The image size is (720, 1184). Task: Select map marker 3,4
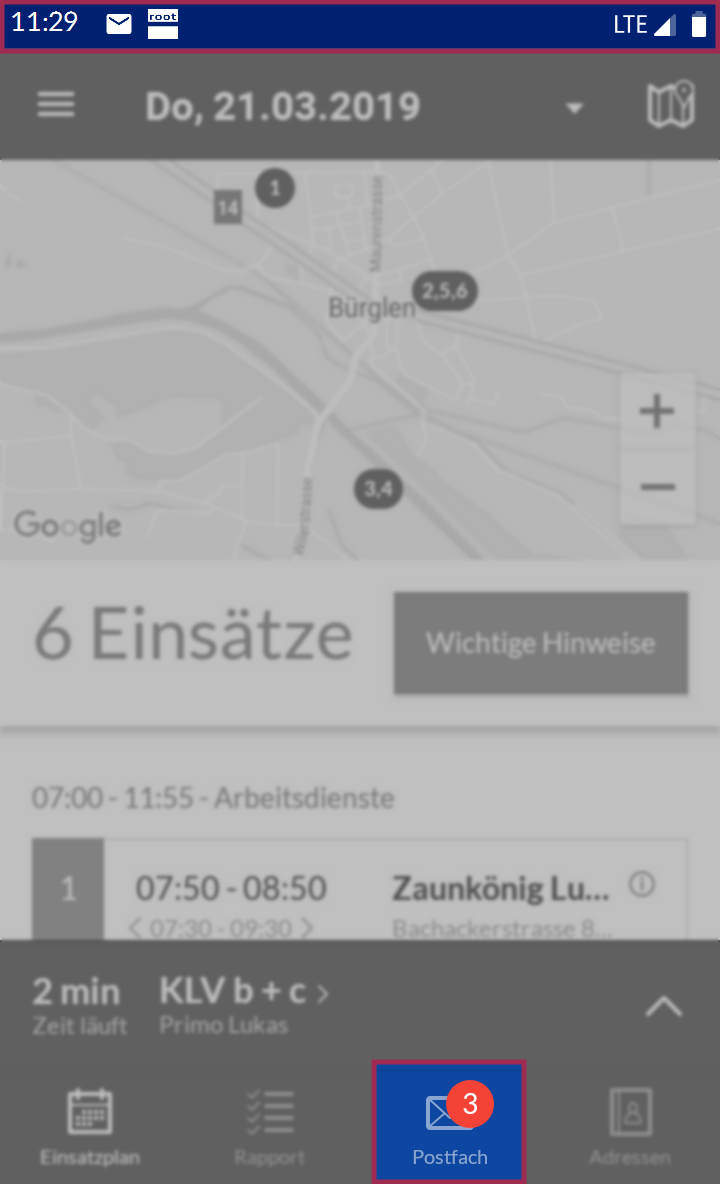pos(378,489)
